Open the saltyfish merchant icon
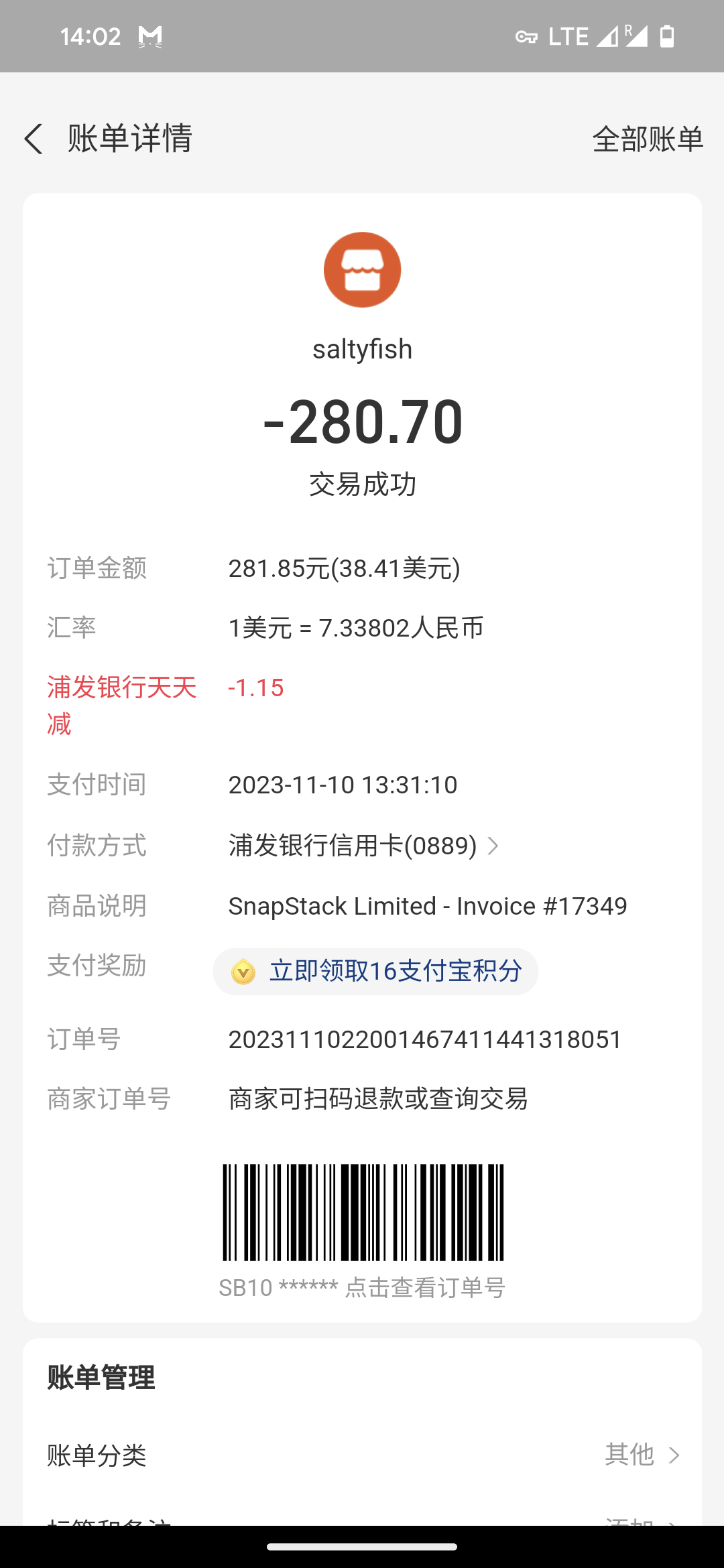 pos(362,269)
